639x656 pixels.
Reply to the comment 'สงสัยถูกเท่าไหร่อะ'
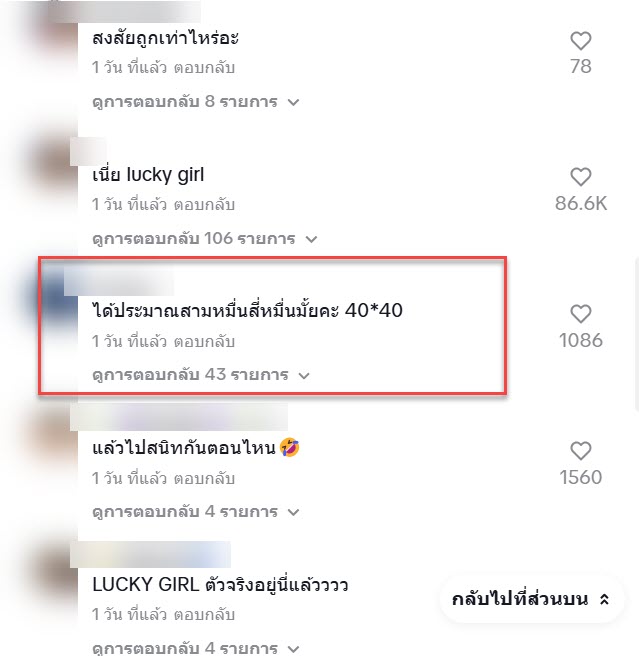pos(204,68)
